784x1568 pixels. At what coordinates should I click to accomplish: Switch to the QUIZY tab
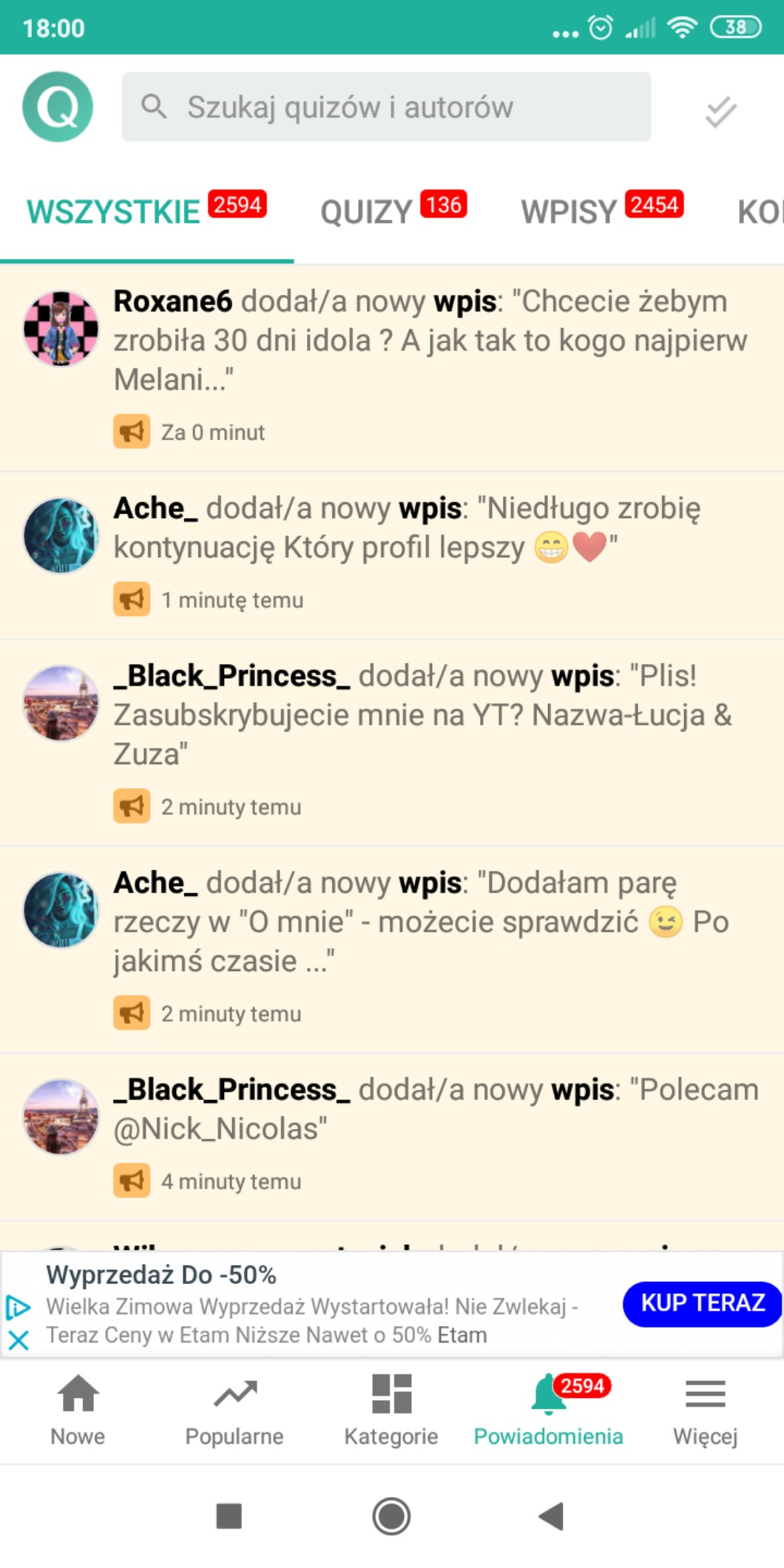click(392, 212)
